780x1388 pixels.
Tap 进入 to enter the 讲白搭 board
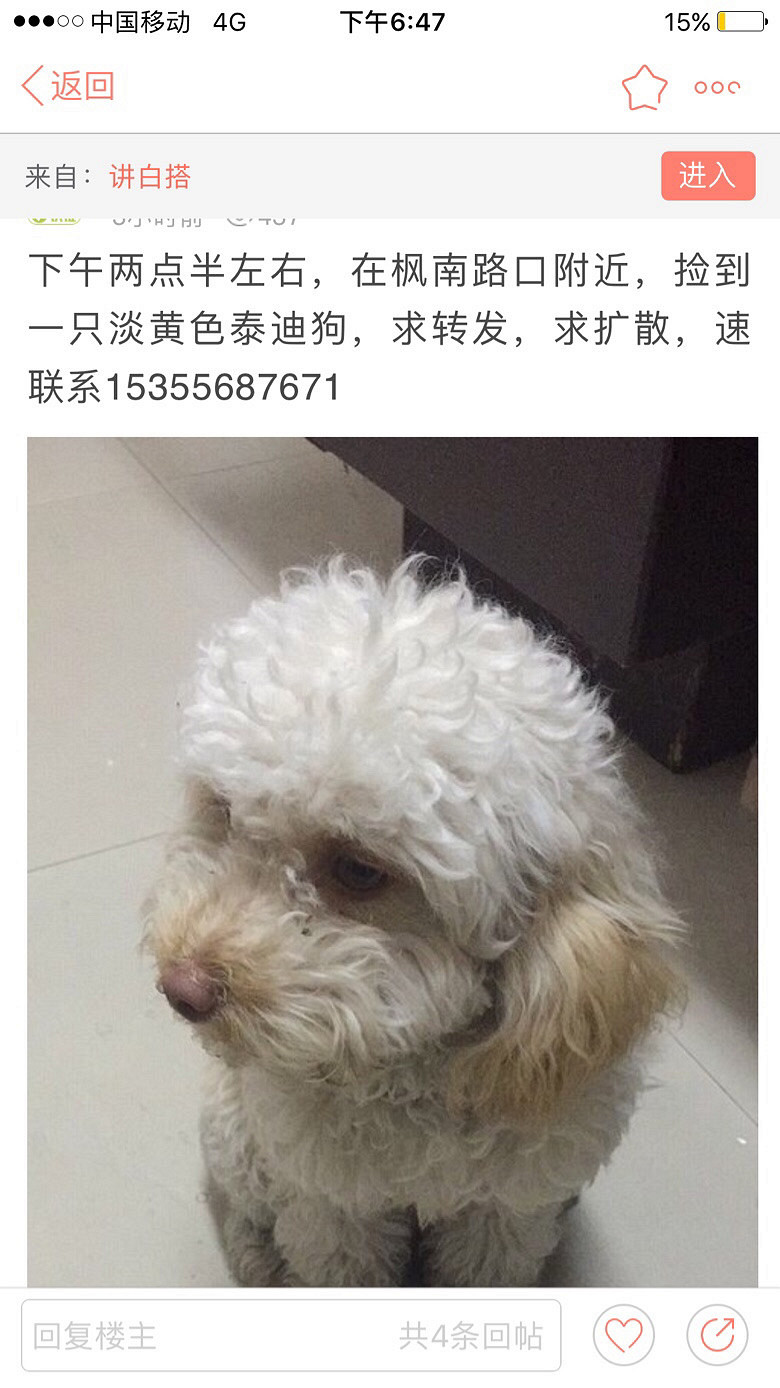pyautogui.click(x=707, y=176)
